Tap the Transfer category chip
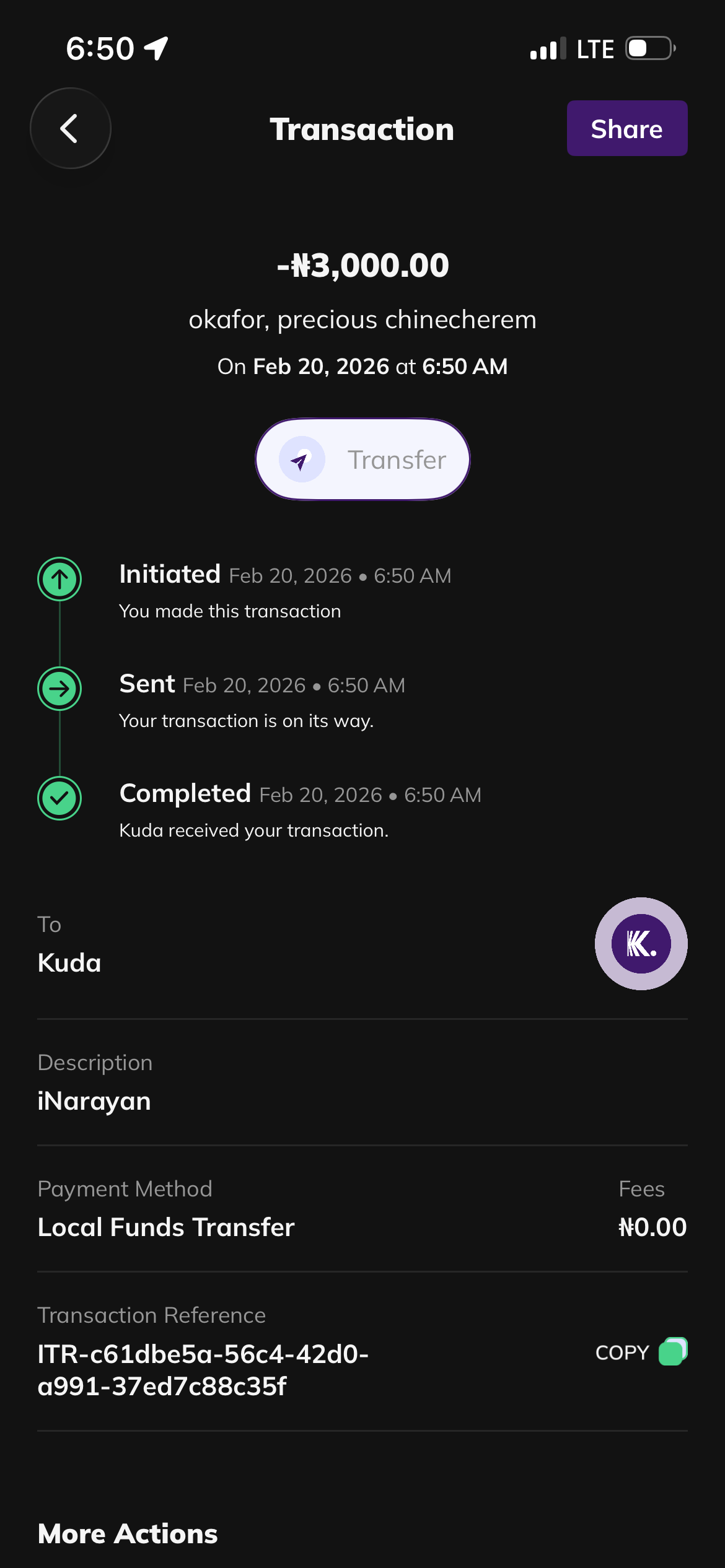725x1568 pixels. coord(362,460)
